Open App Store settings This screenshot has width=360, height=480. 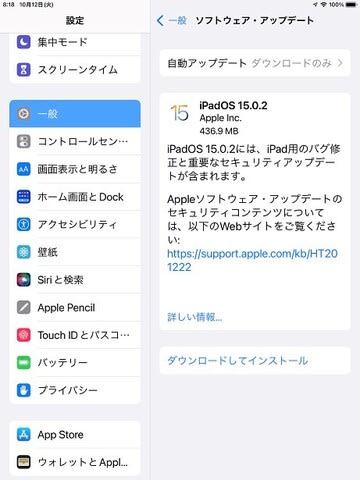point(75,435)
